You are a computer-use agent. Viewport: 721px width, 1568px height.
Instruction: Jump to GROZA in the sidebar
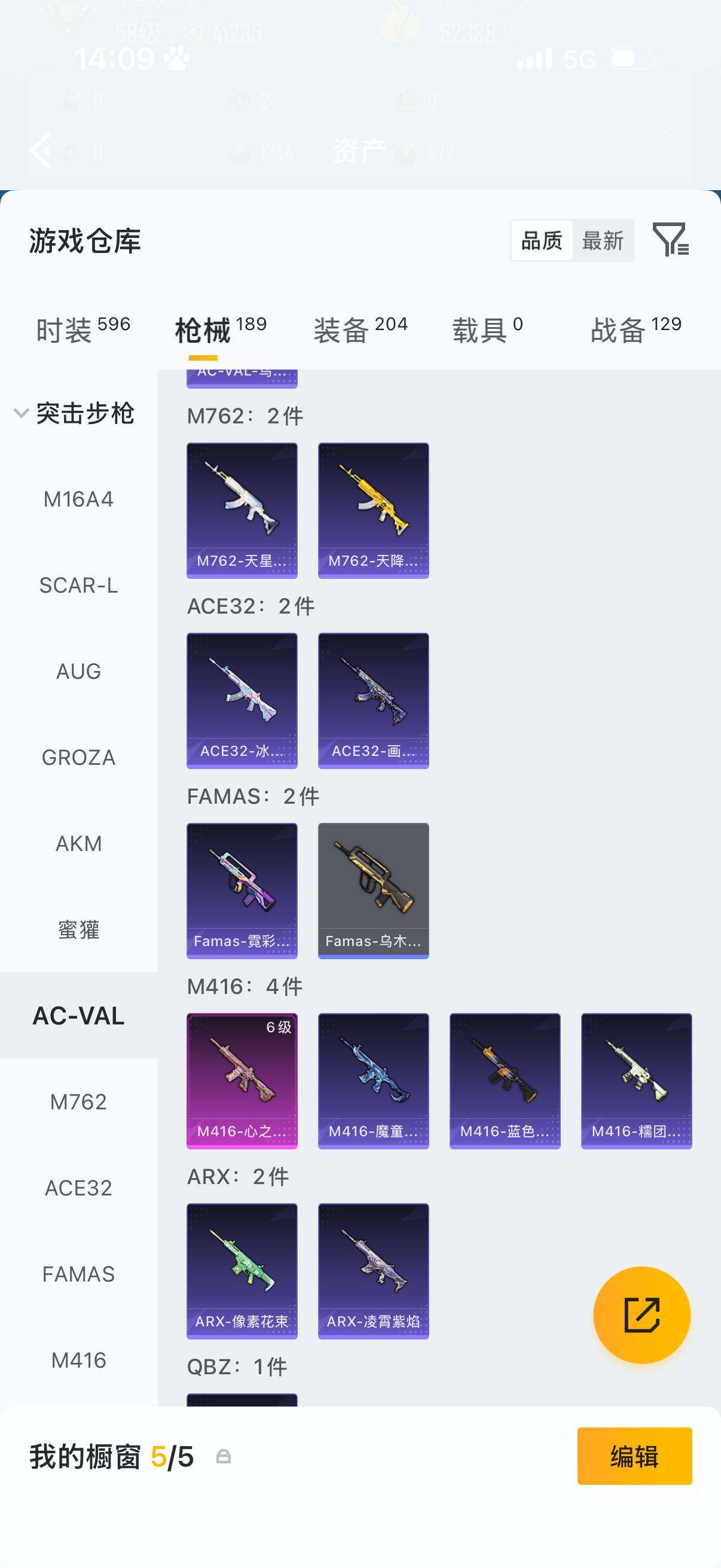[x=78, y=758]
